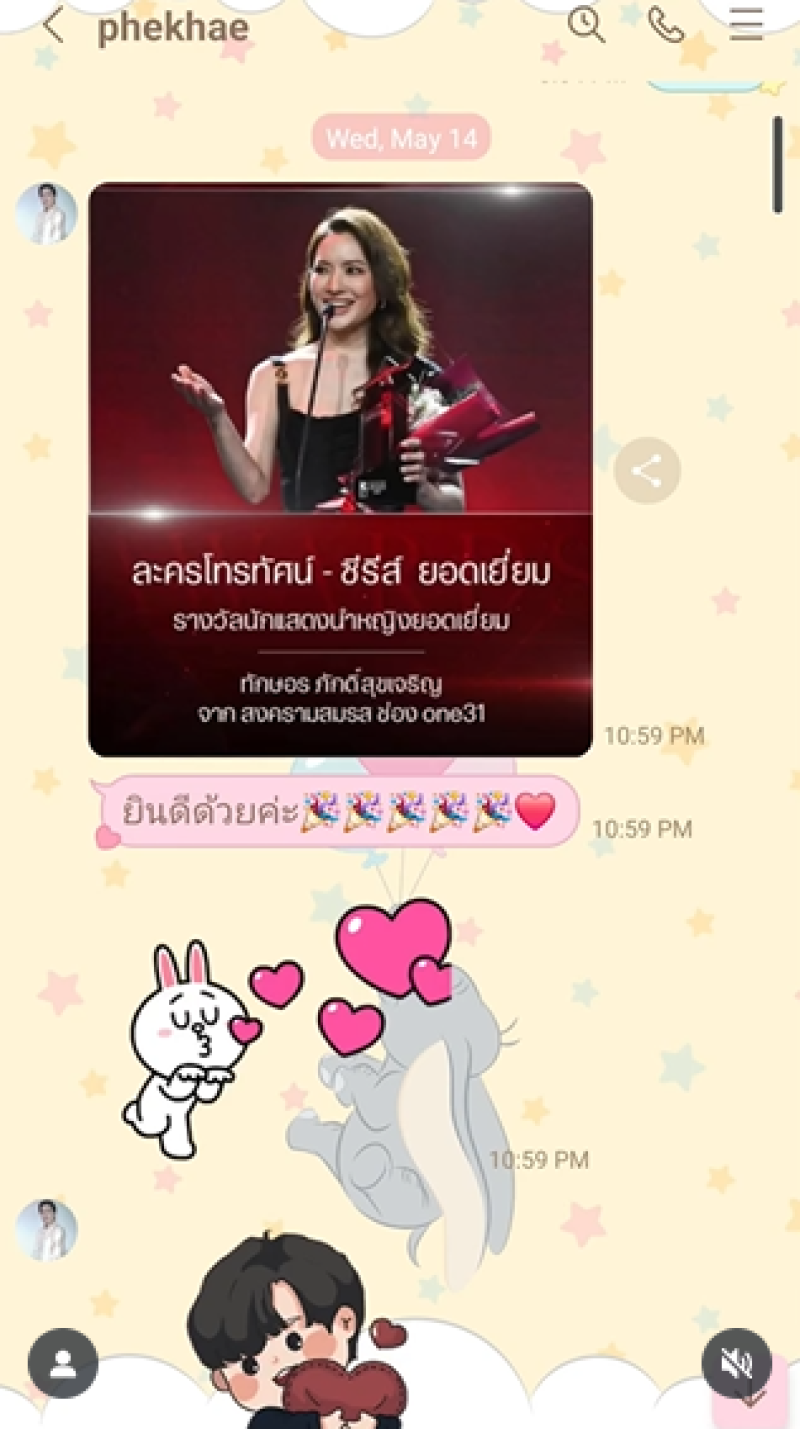Search within the chat
The height and width of the screenshot is (1429, 800).
(587, 24)
